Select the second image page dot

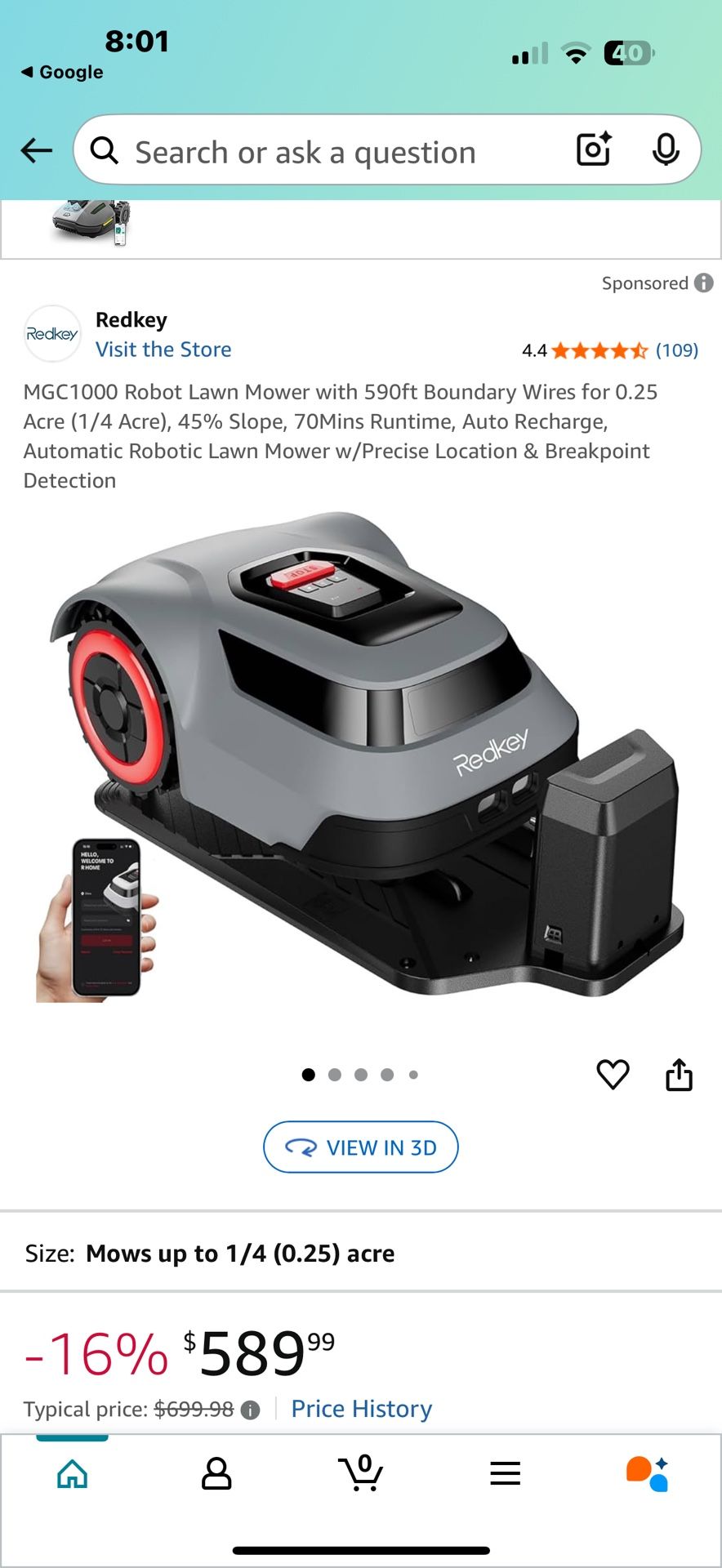(335, 1075)
